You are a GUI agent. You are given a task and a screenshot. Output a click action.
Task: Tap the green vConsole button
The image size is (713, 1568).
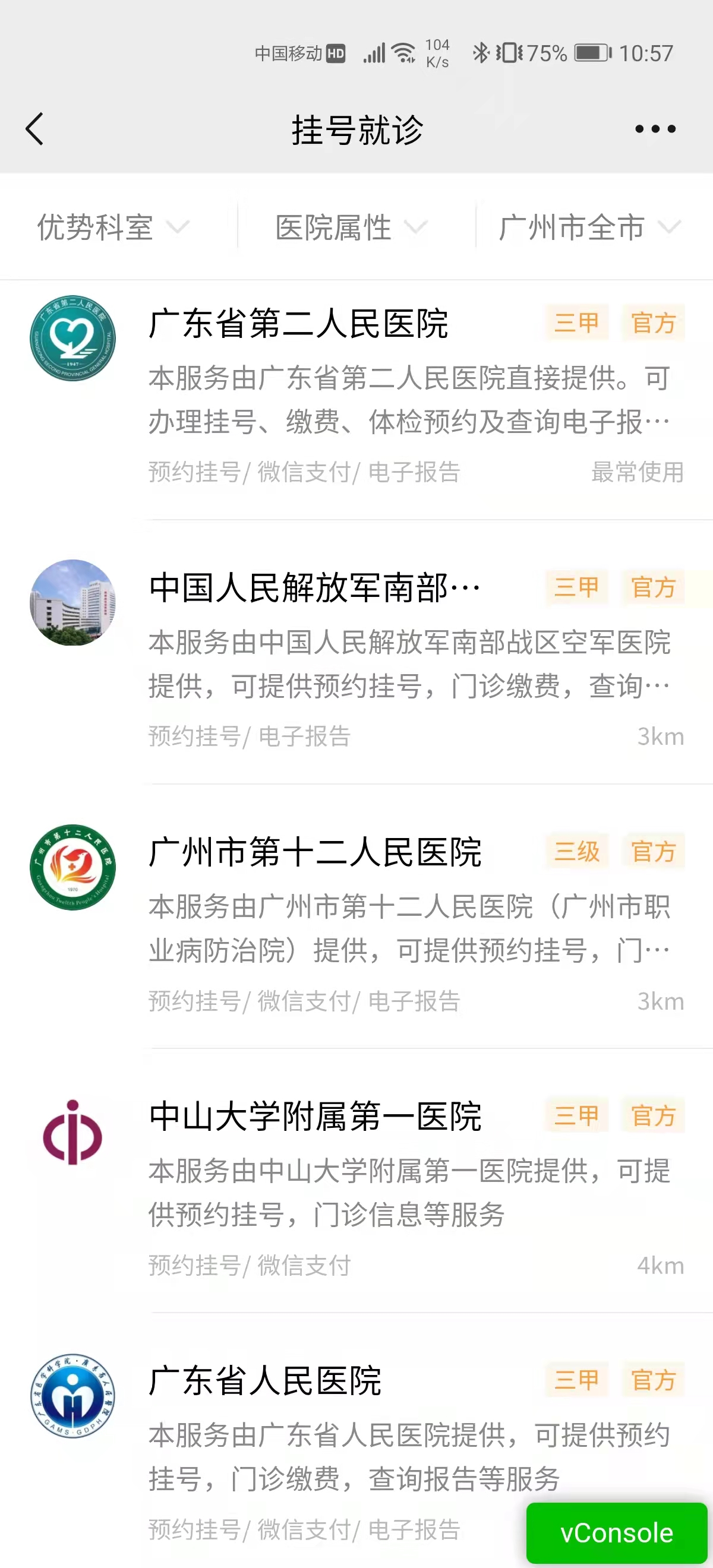point(616,1533)
